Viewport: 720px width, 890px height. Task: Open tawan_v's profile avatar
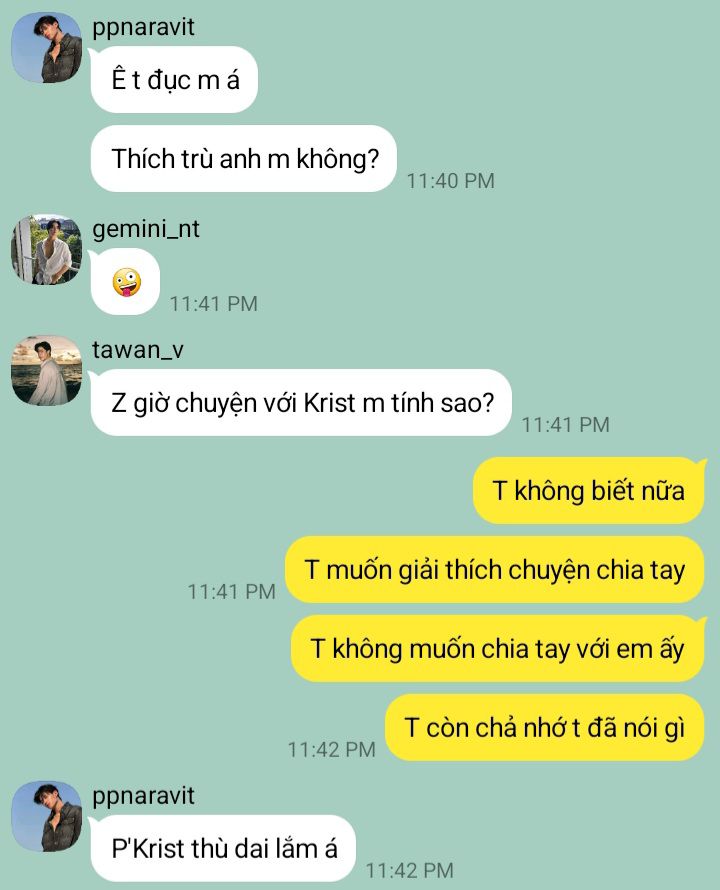[47, 371]
